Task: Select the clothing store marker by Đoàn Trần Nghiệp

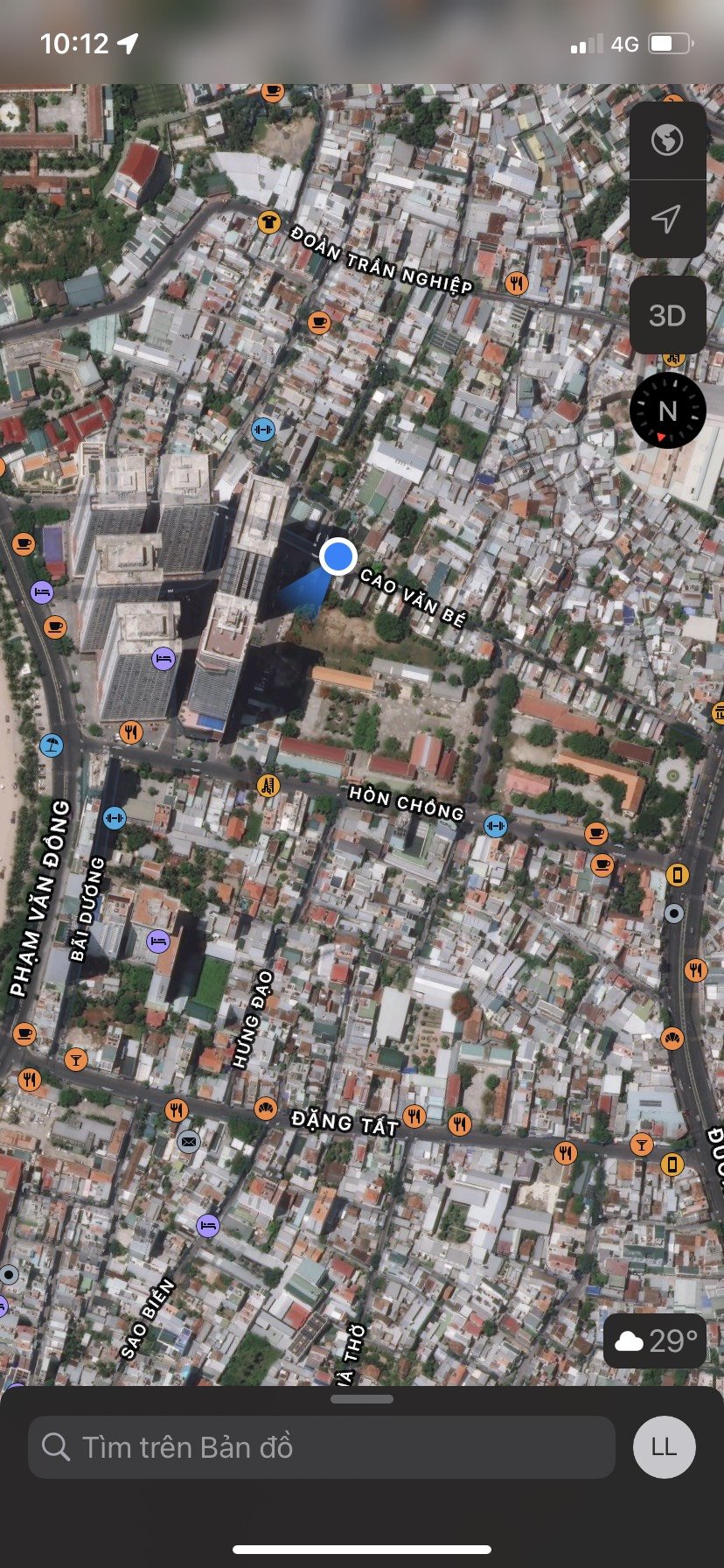Action: [x=268, y=222]
